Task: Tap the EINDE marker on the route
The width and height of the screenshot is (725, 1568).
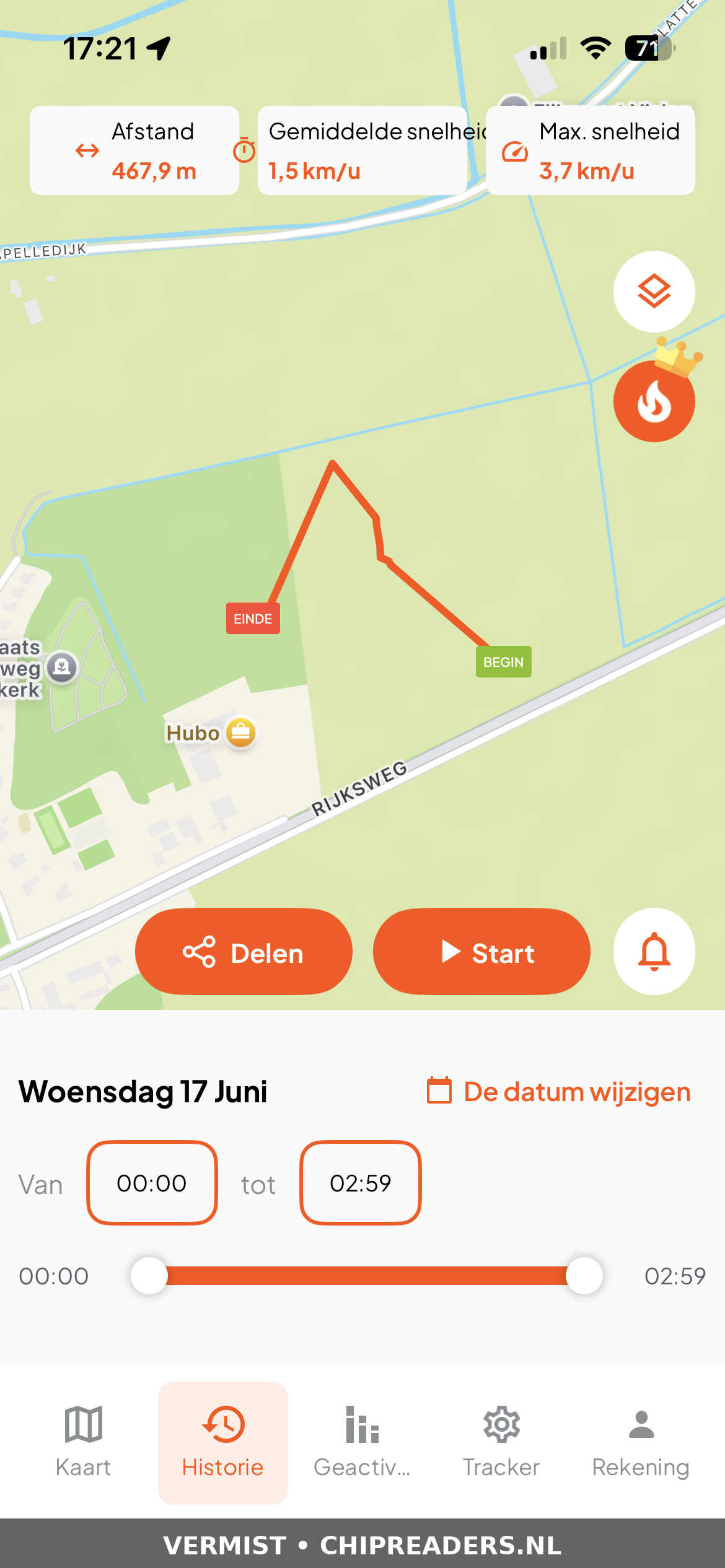Action: pyautogui.click(x=253, y=619)
